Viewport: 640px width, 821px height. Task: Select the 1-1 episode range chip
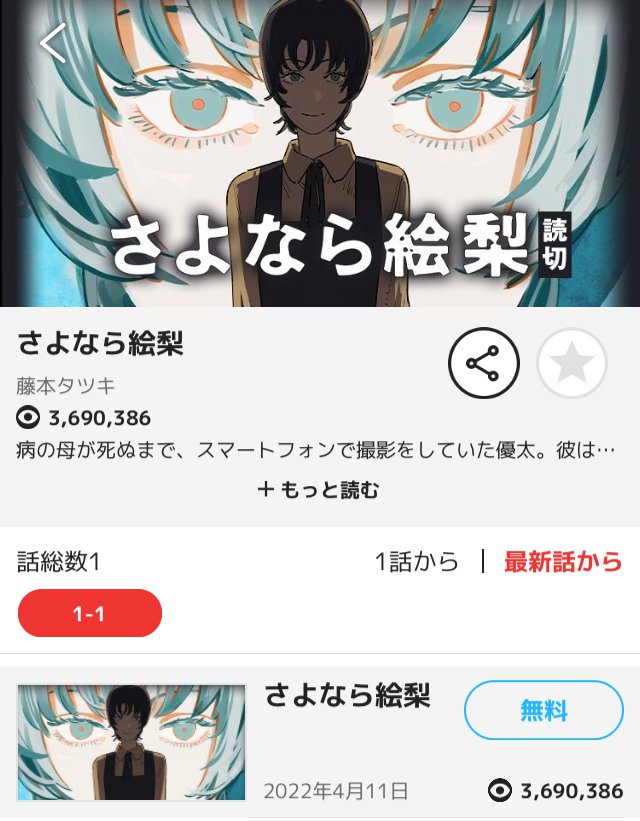[x=90, y=613]
